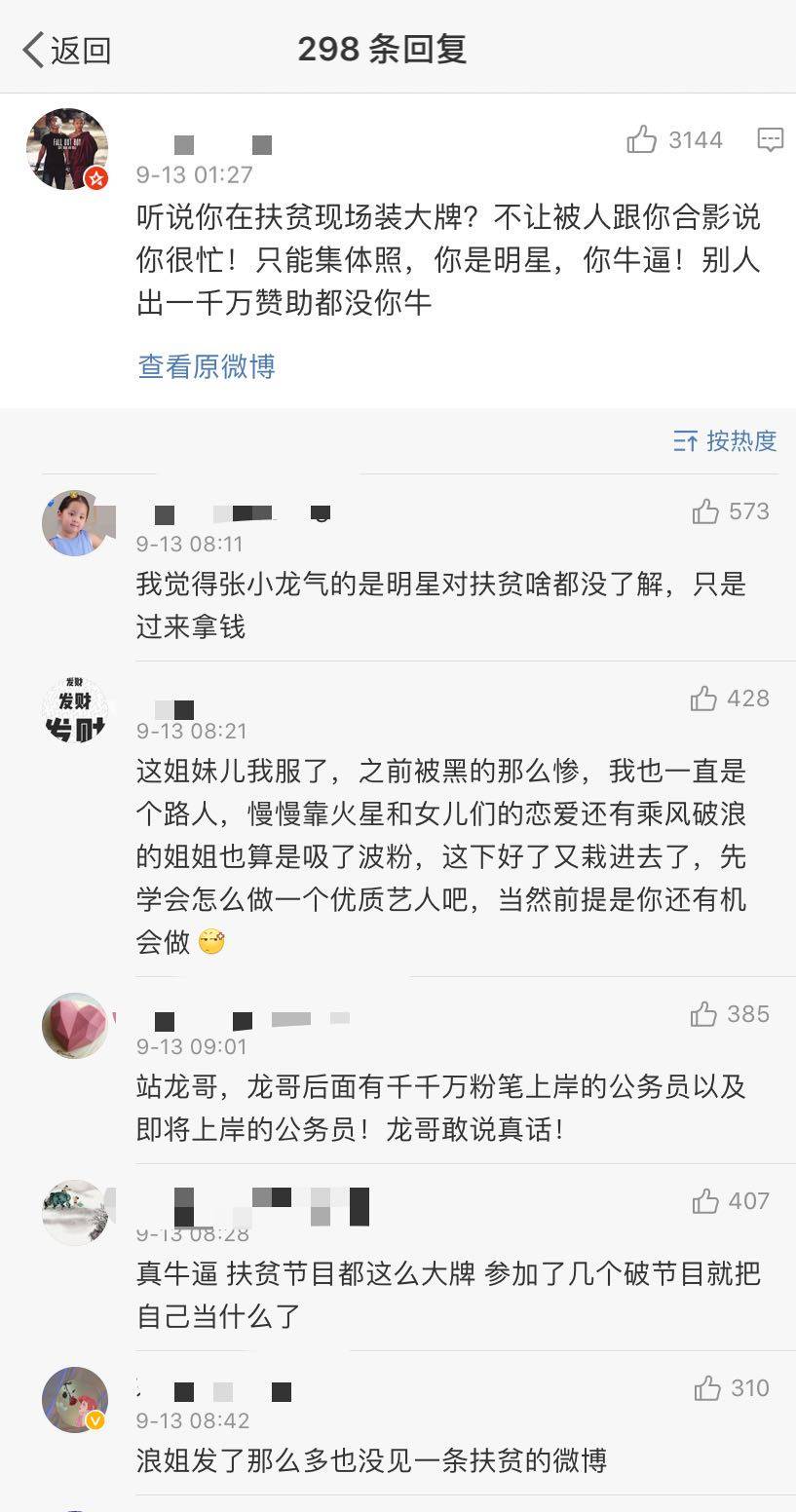
Task: Open reply starting 我觉得张小龙气的是
Action: click(440, 605)
